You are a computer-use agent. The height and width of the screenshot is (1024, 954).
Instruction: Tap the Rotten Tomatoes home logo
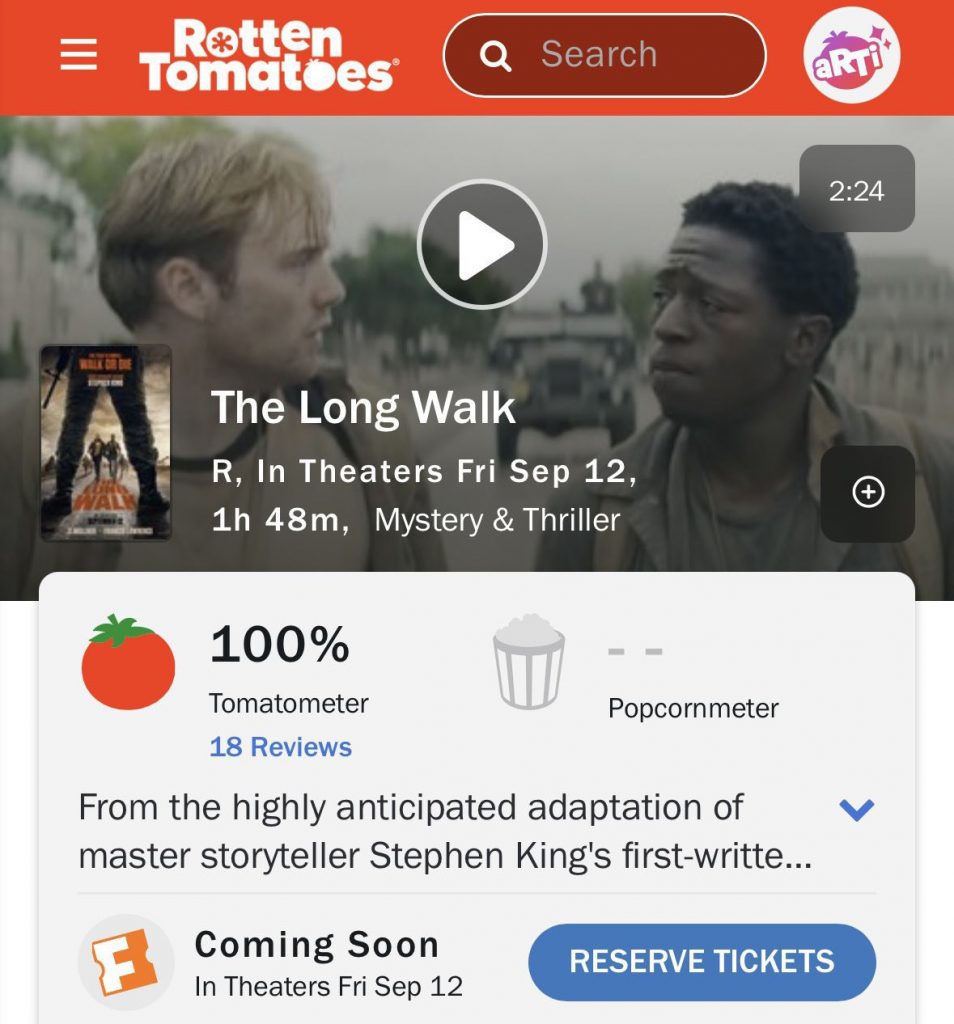point(268,56)
